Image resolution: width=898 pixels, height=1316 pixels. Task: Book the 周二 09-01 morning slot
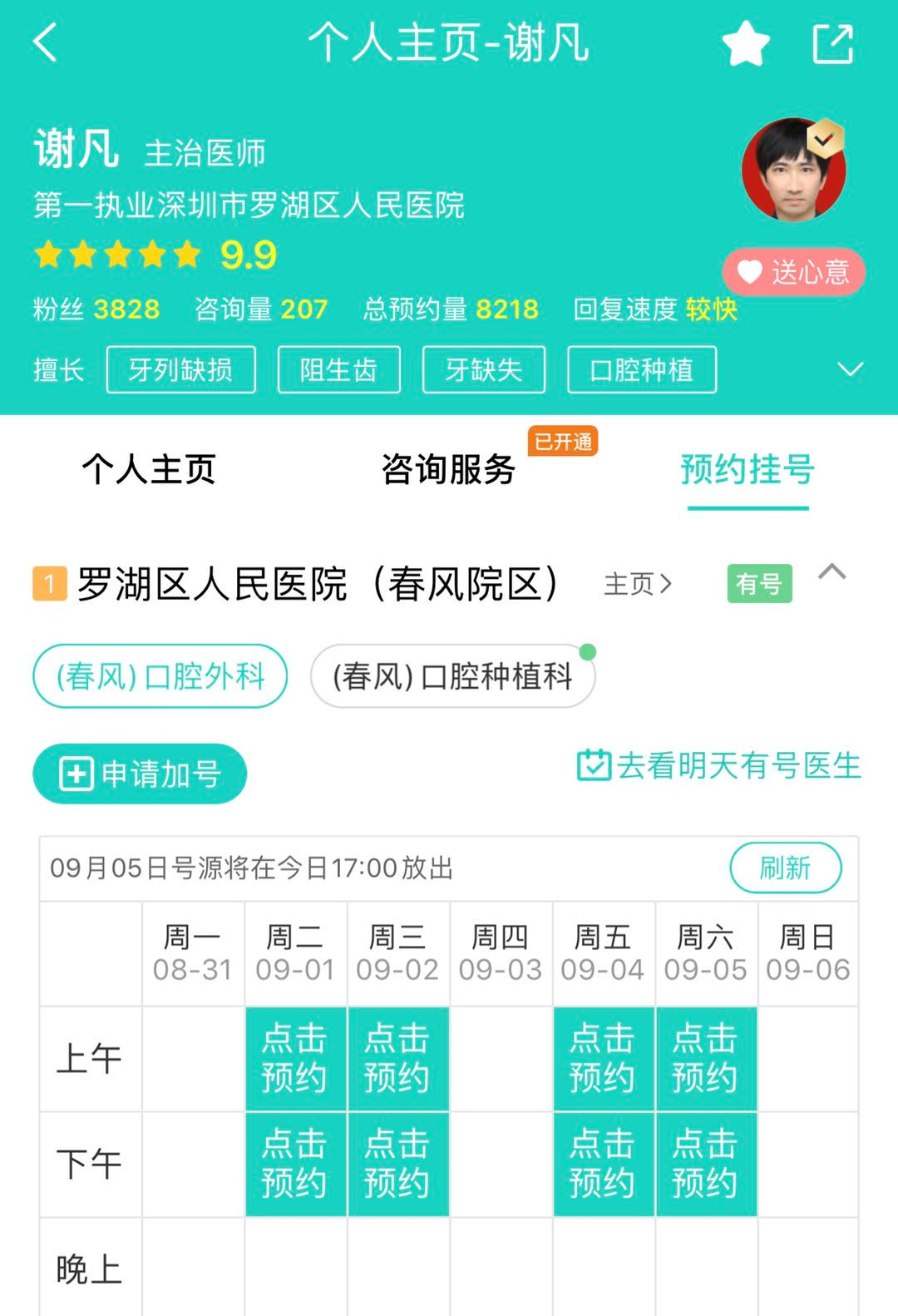(x=295, y=1058)
